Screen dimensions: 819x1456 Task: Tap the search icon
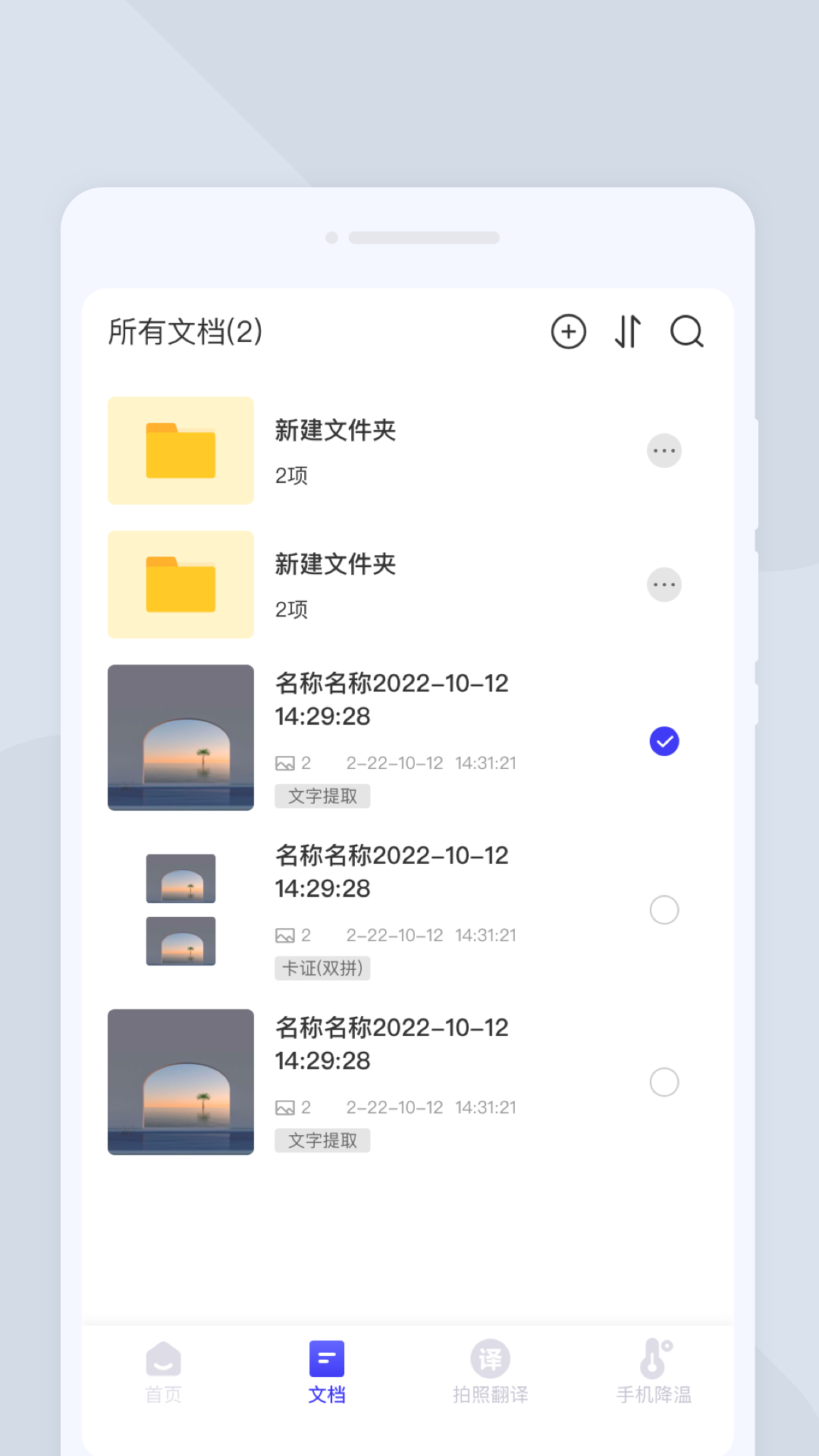point(686,332)
